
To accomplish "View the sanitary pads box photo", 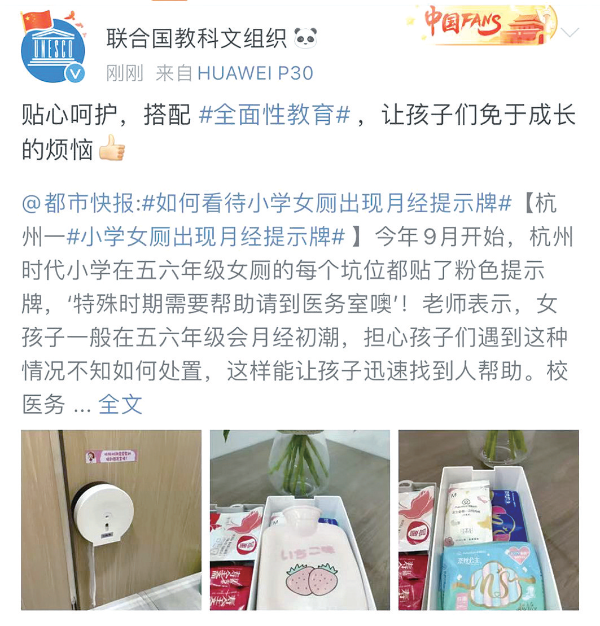I will [x=488, y=520].
